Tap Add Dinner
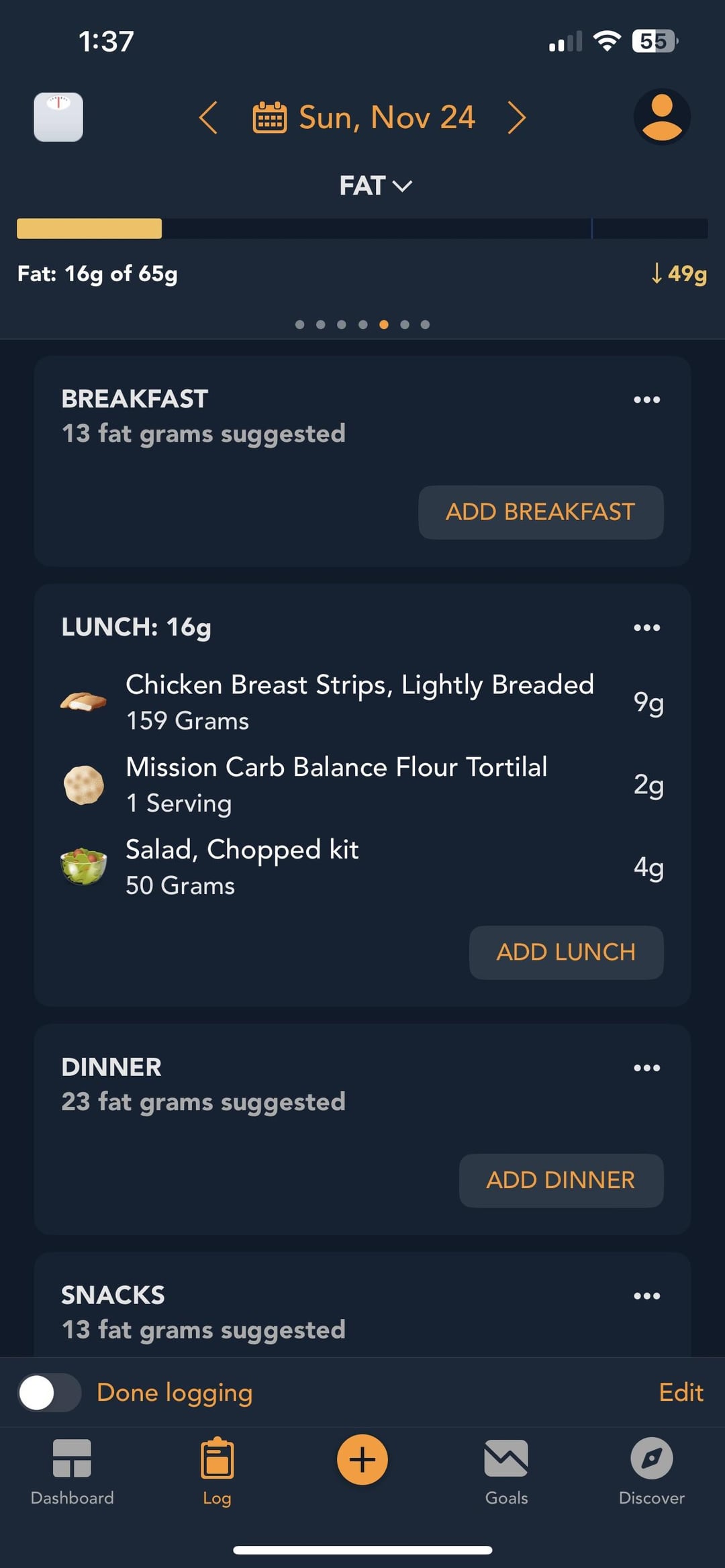This screenshot has width=725, height=1568. click(561, 1181)
